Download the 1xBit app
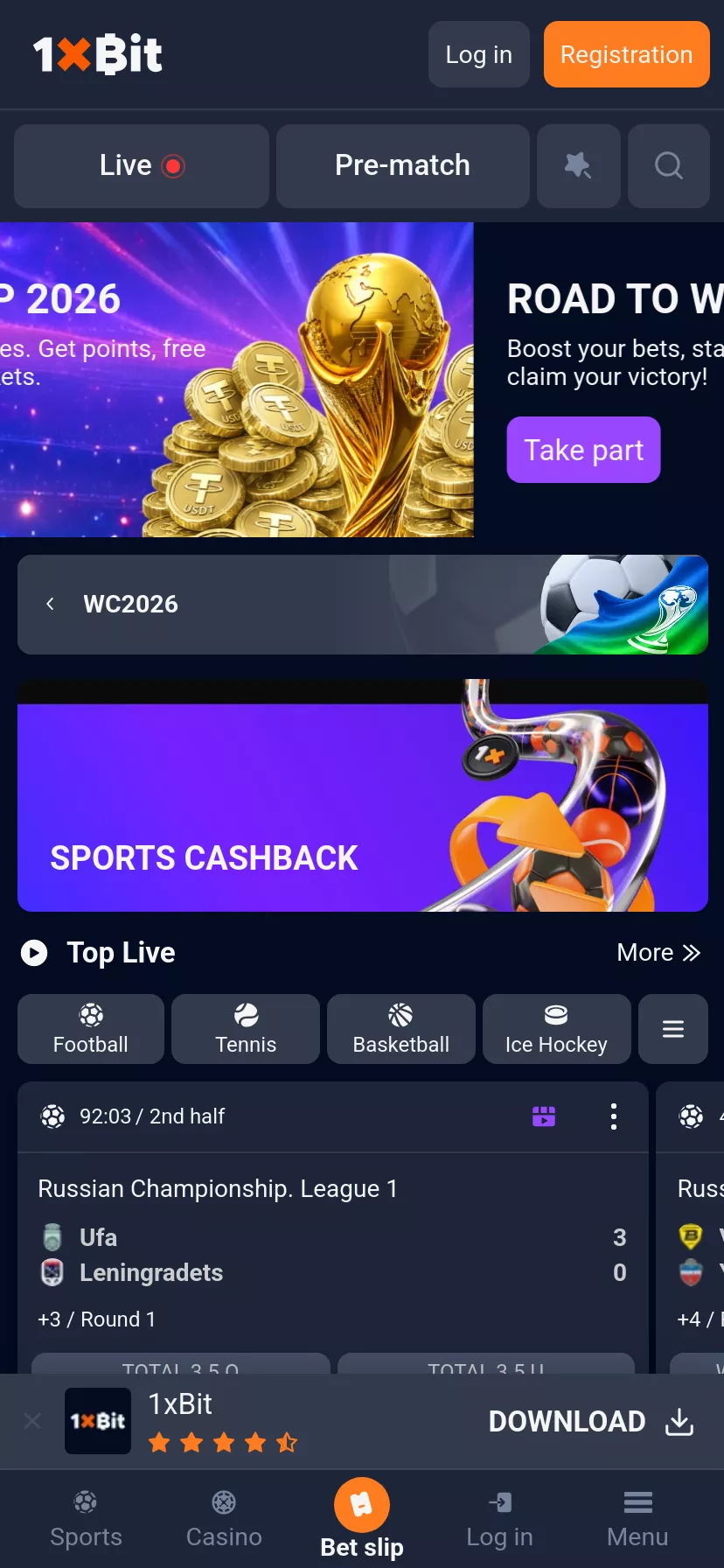 click(x=591, y=1422)
